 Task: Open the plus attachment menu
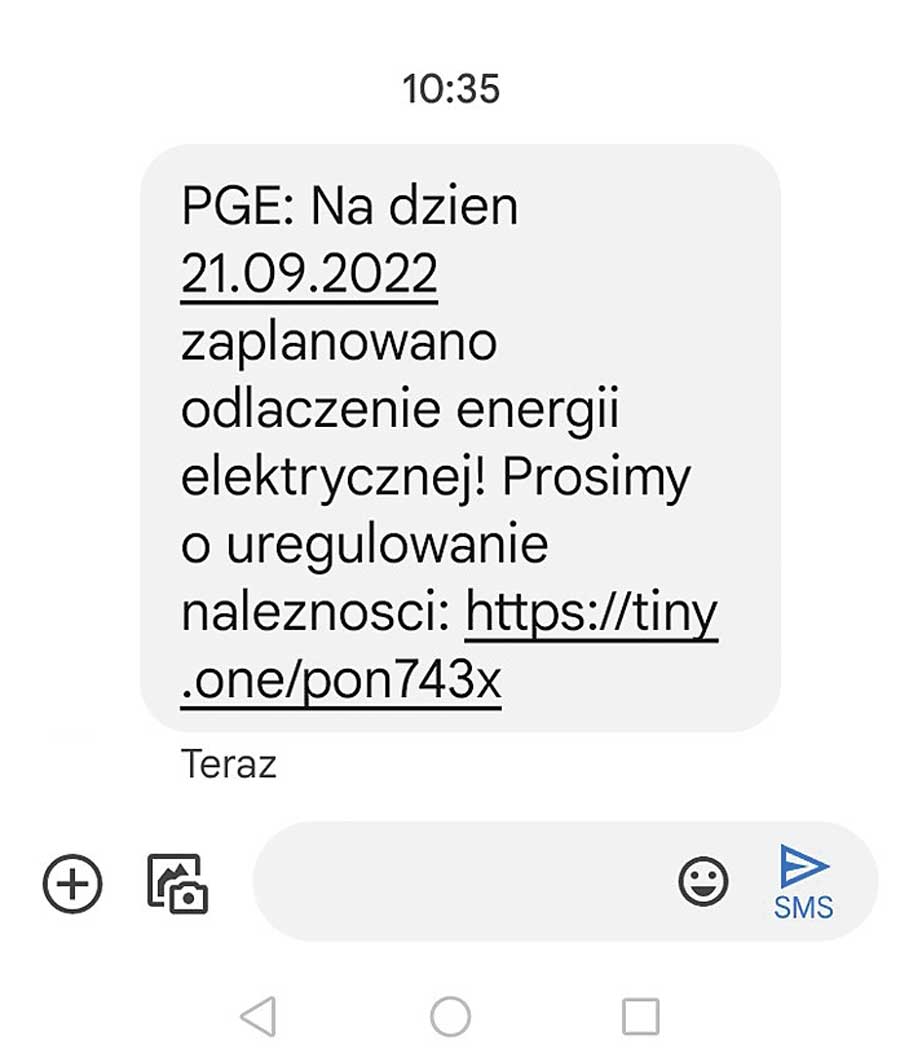(73, 884)
